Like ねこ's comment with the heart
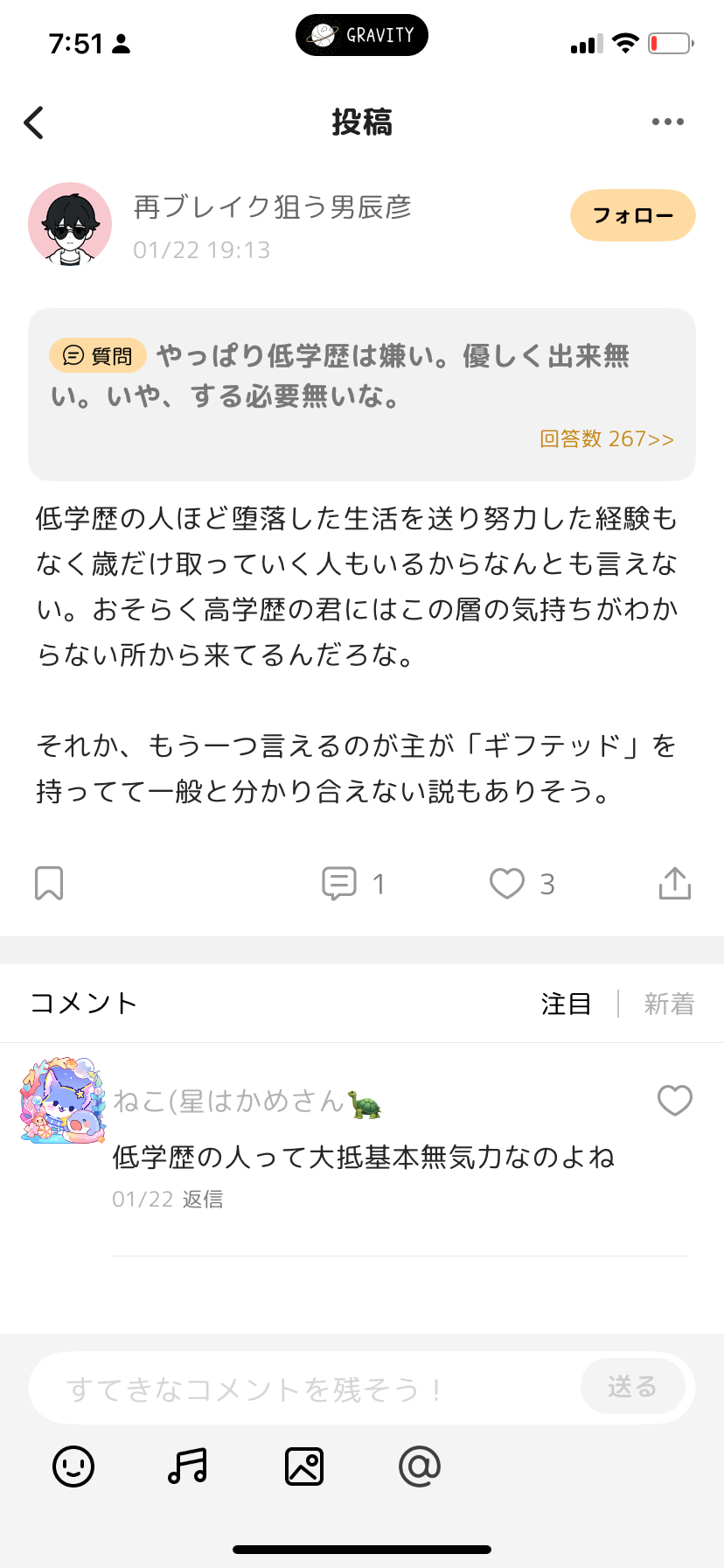This screenshot has width=724, height=1568. 674,1101
